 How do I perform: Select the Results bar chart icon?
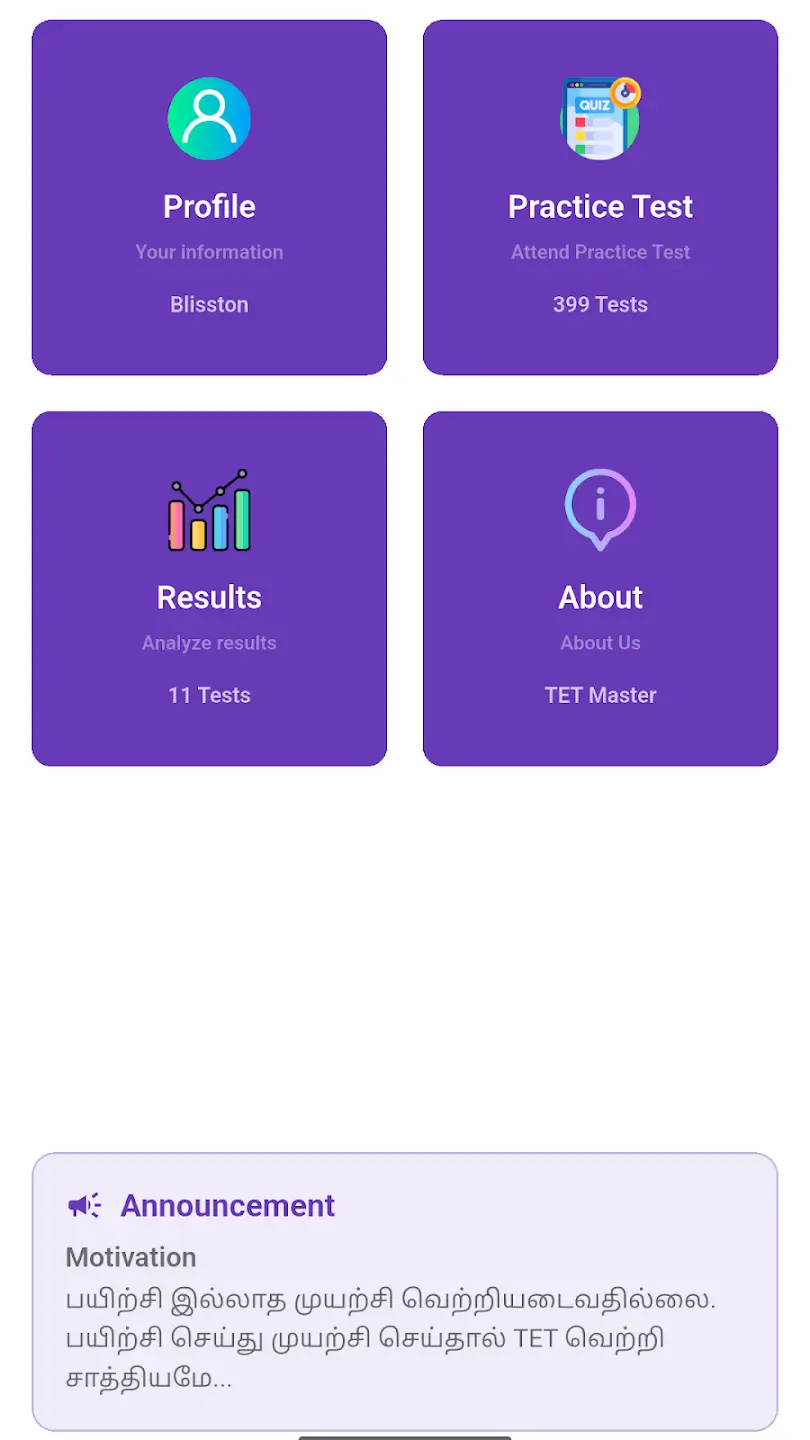click(208, 508)
